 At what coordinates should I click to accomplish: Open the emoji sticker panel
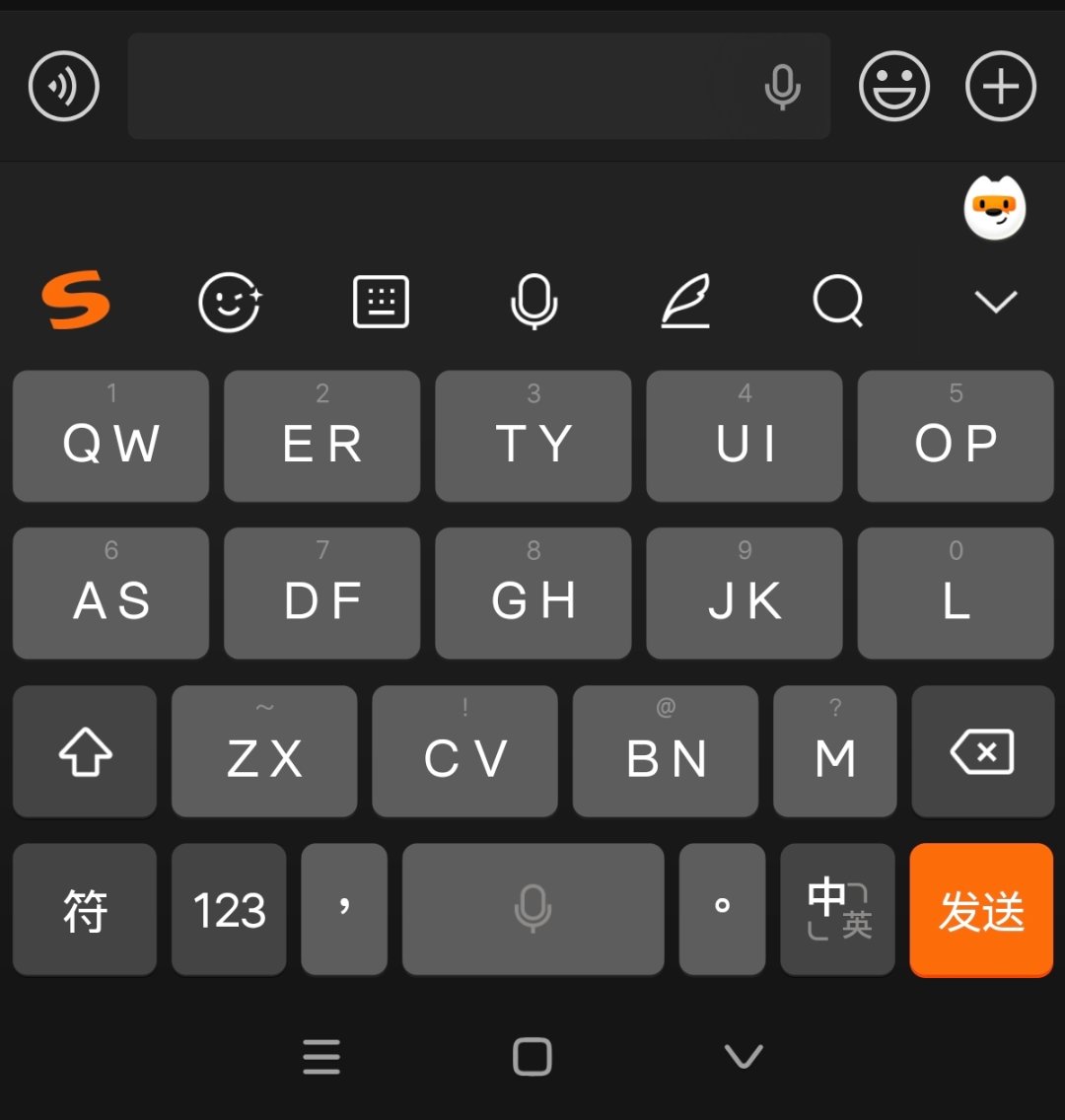894,87
